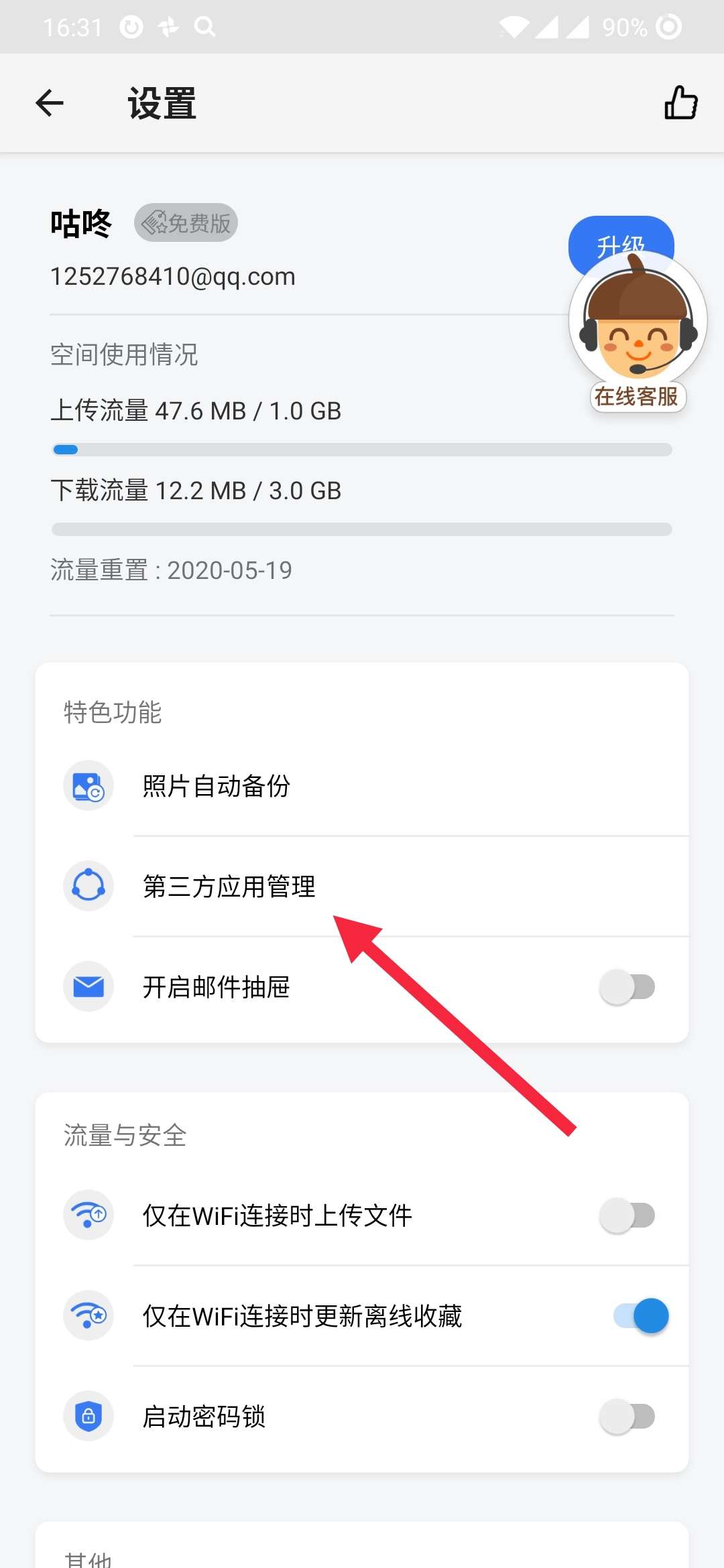This screenshot has height=1568, width=724.
Task: Enable the 开启邮件抽屉 switch
Action: coord(627,986)
